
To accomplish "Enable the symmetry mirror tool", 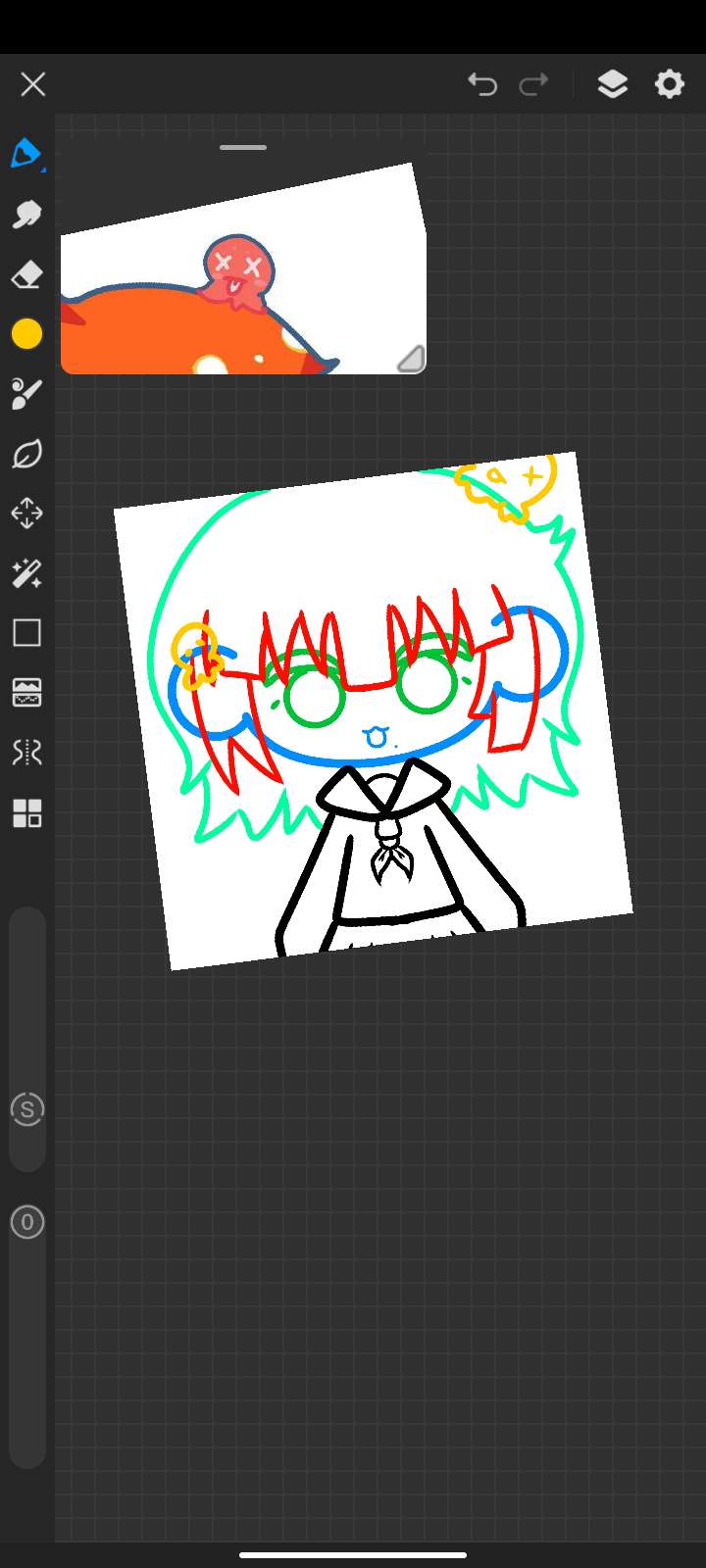I will 26,753.
